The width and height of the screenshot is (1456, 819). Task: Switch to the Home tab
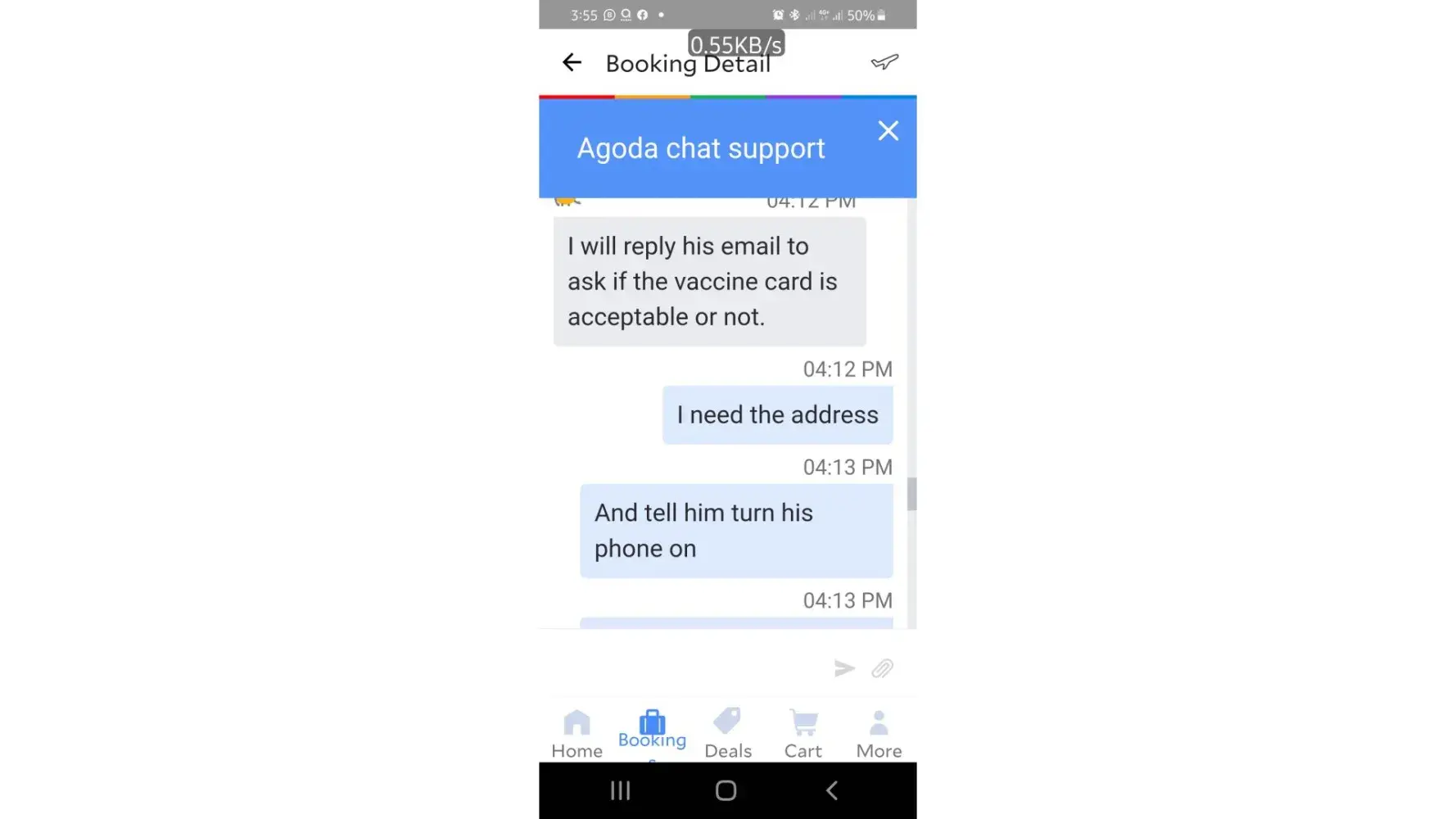(577, 734)
